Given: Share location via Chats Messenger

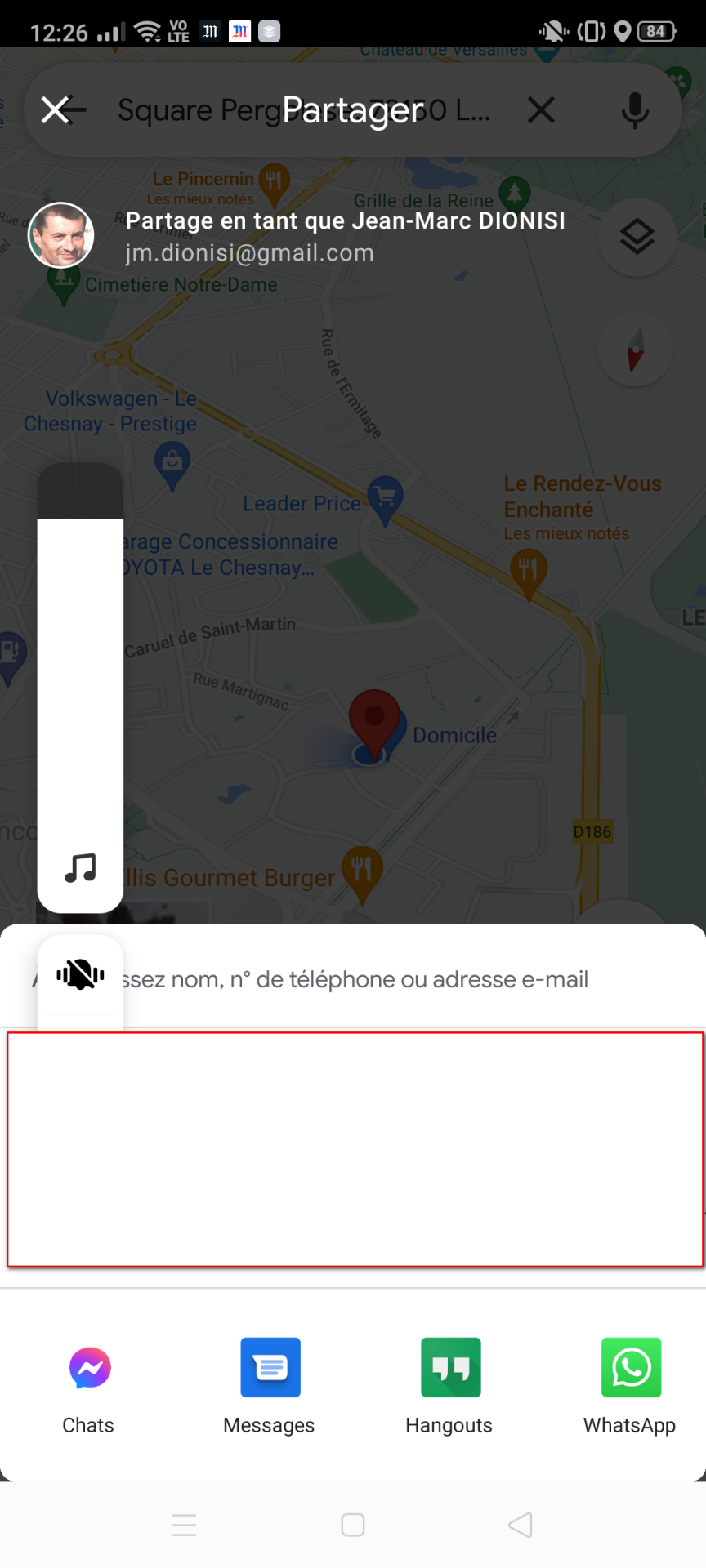Looking at the screenshot, I should (x=89, y=1386).
